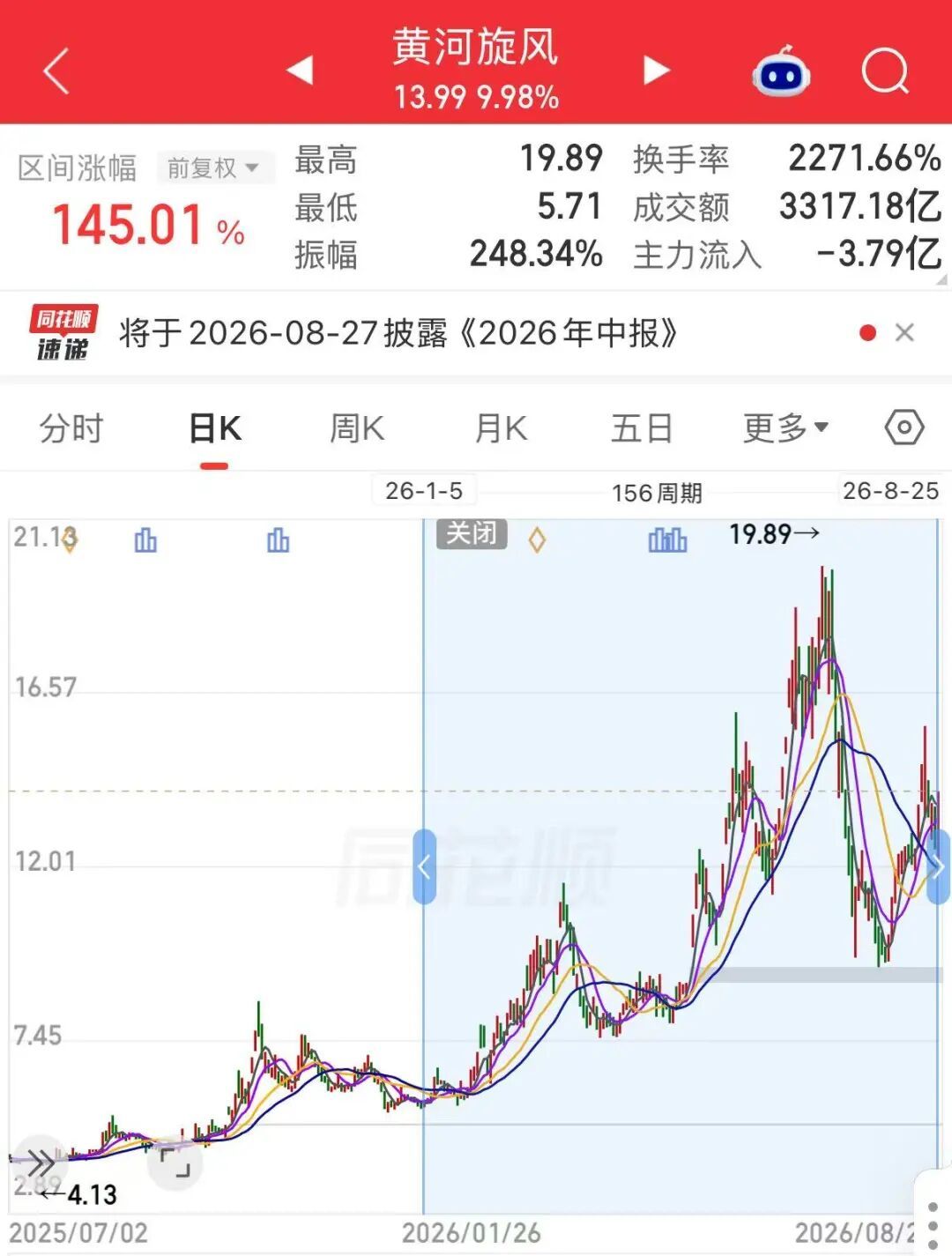Open stock search
This screenshot has width=952, height=1256.
click(885, 71)
